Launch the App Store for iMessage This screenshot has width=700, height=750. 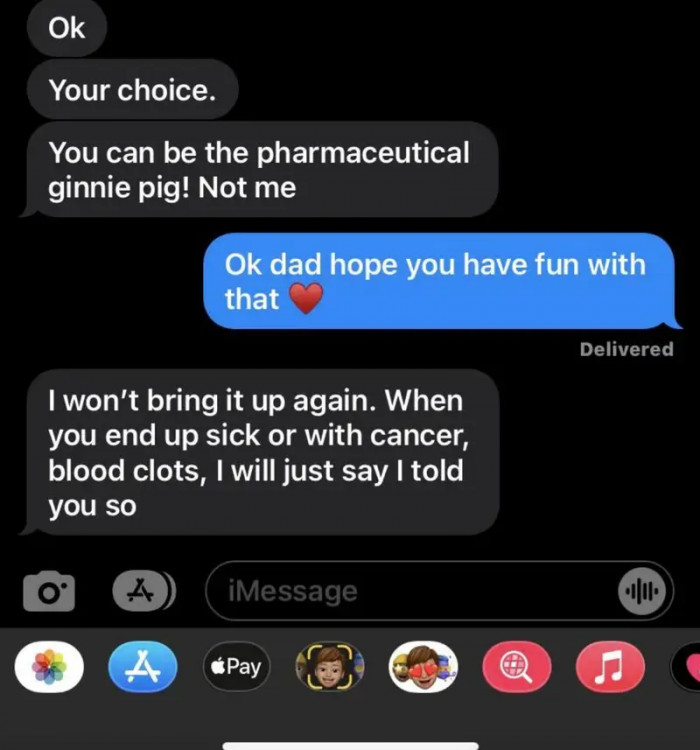142,666
